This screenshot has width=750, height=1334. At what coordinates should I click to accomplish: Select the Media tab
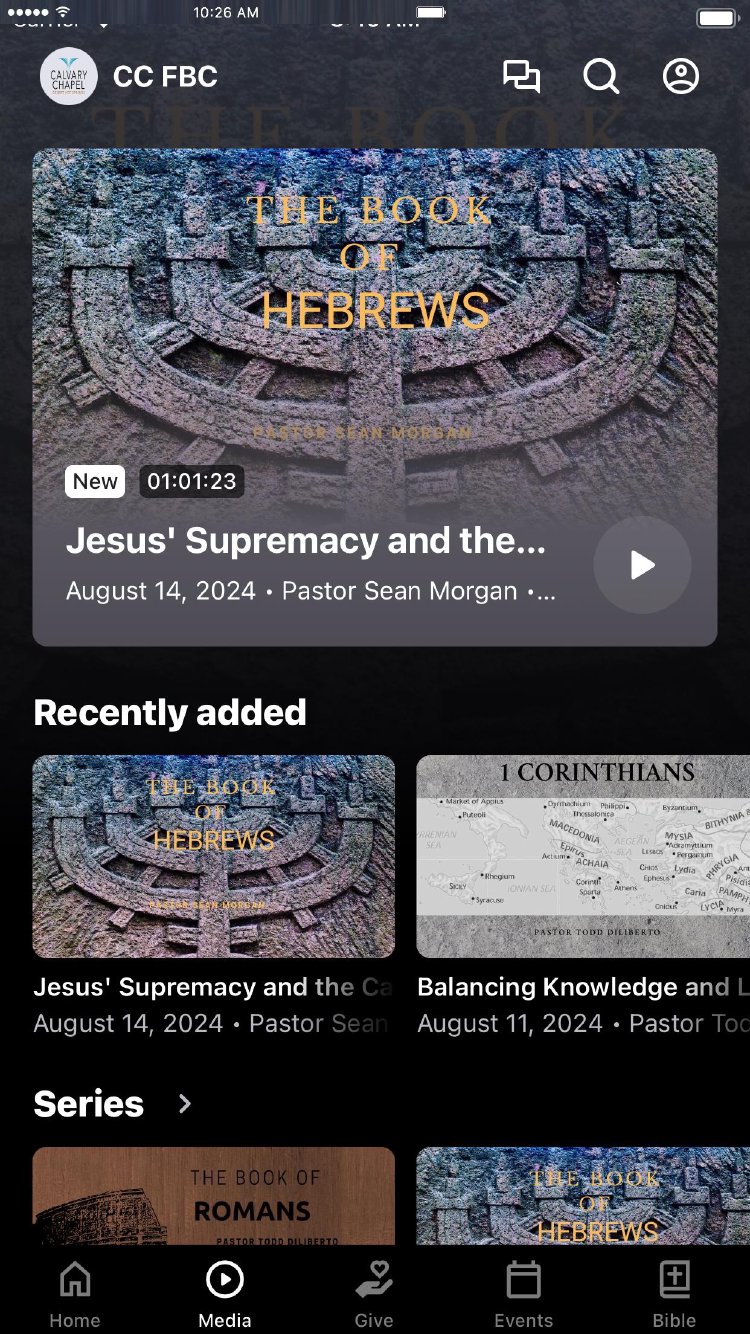225,1294
